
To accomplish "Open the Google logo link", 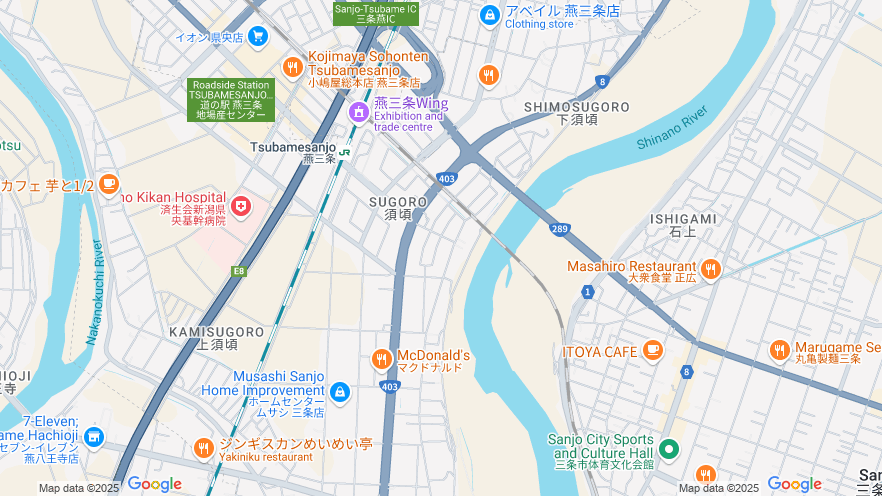I will pyautogui.click(x=154, y=485).
